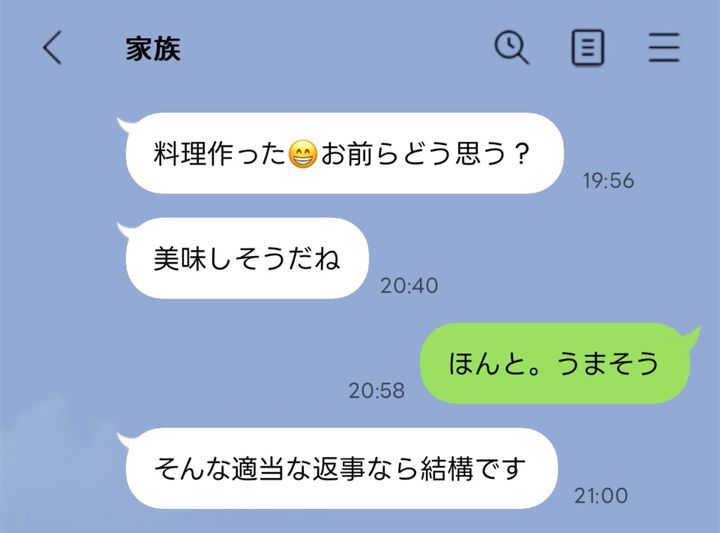Search messages in this chat

512,47
